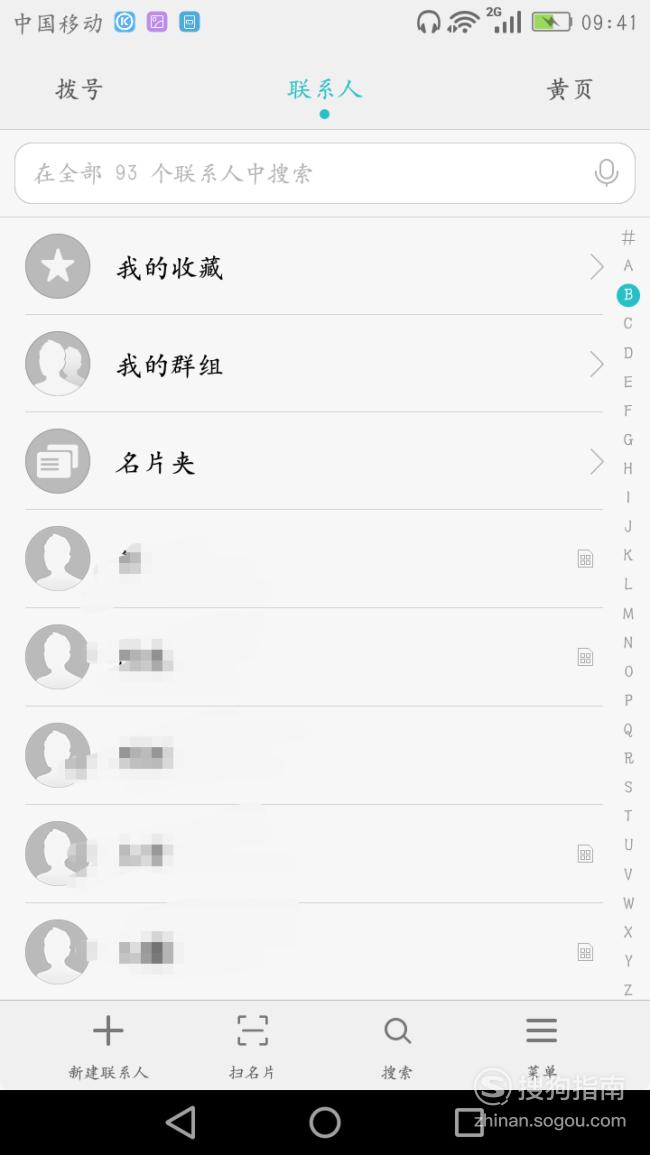
Task: Create a new contact with 新建联系人
Action: (x=108, y=1045)
